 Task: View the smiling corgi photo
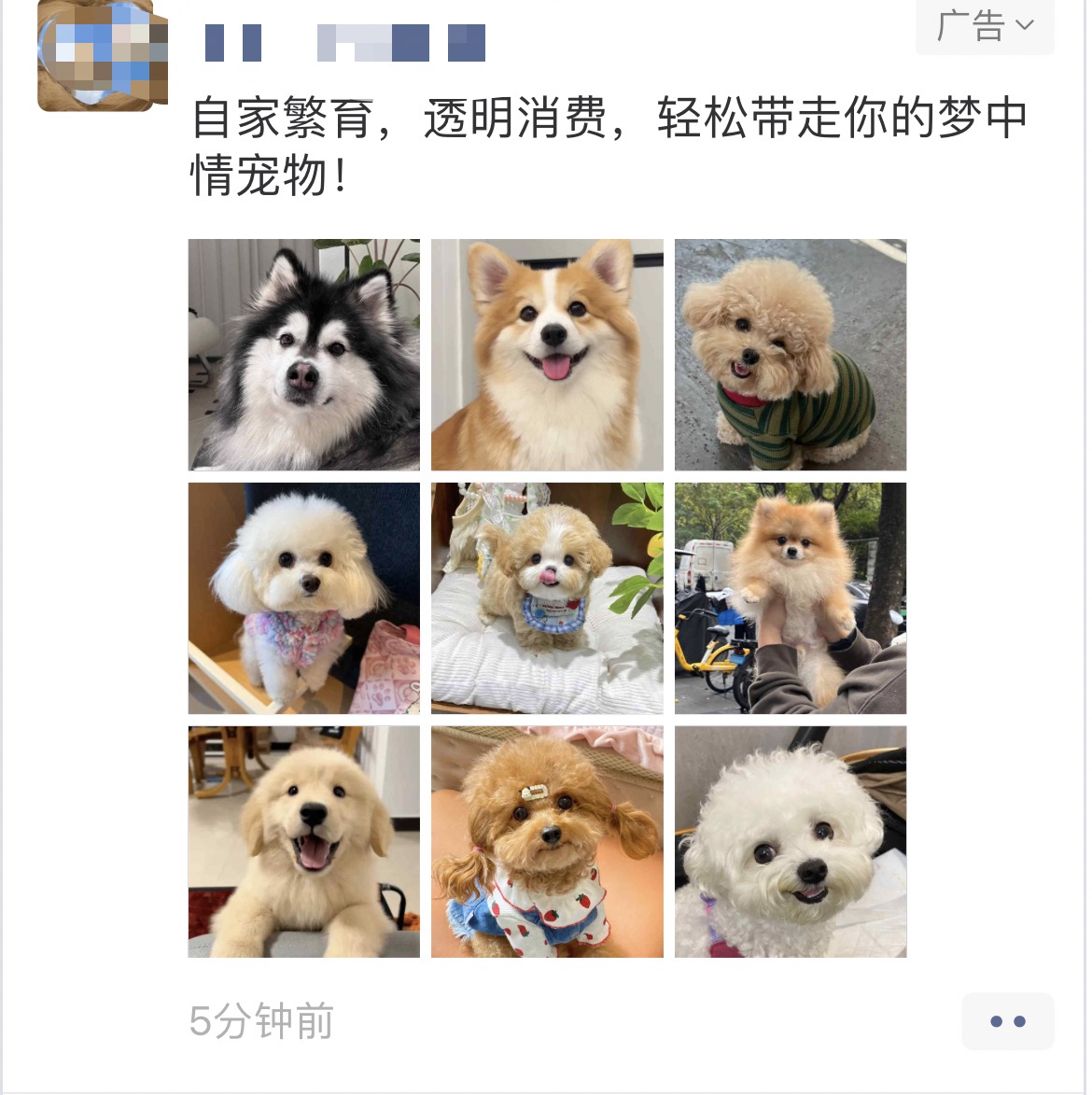point(547,355)
